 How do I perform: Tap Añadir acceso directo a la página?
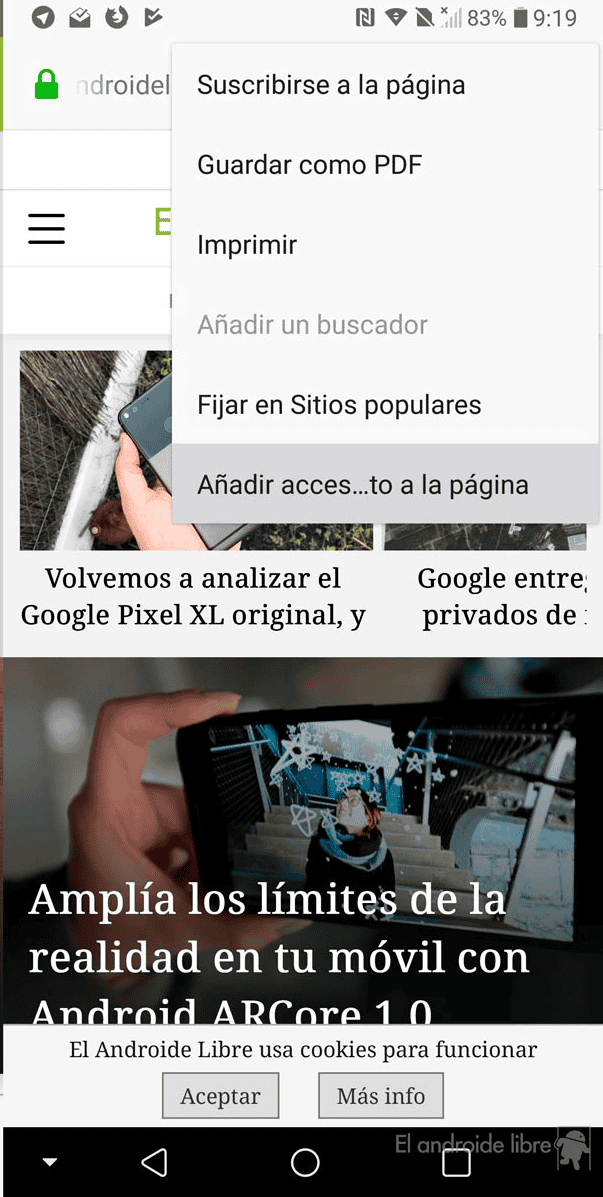362,485
